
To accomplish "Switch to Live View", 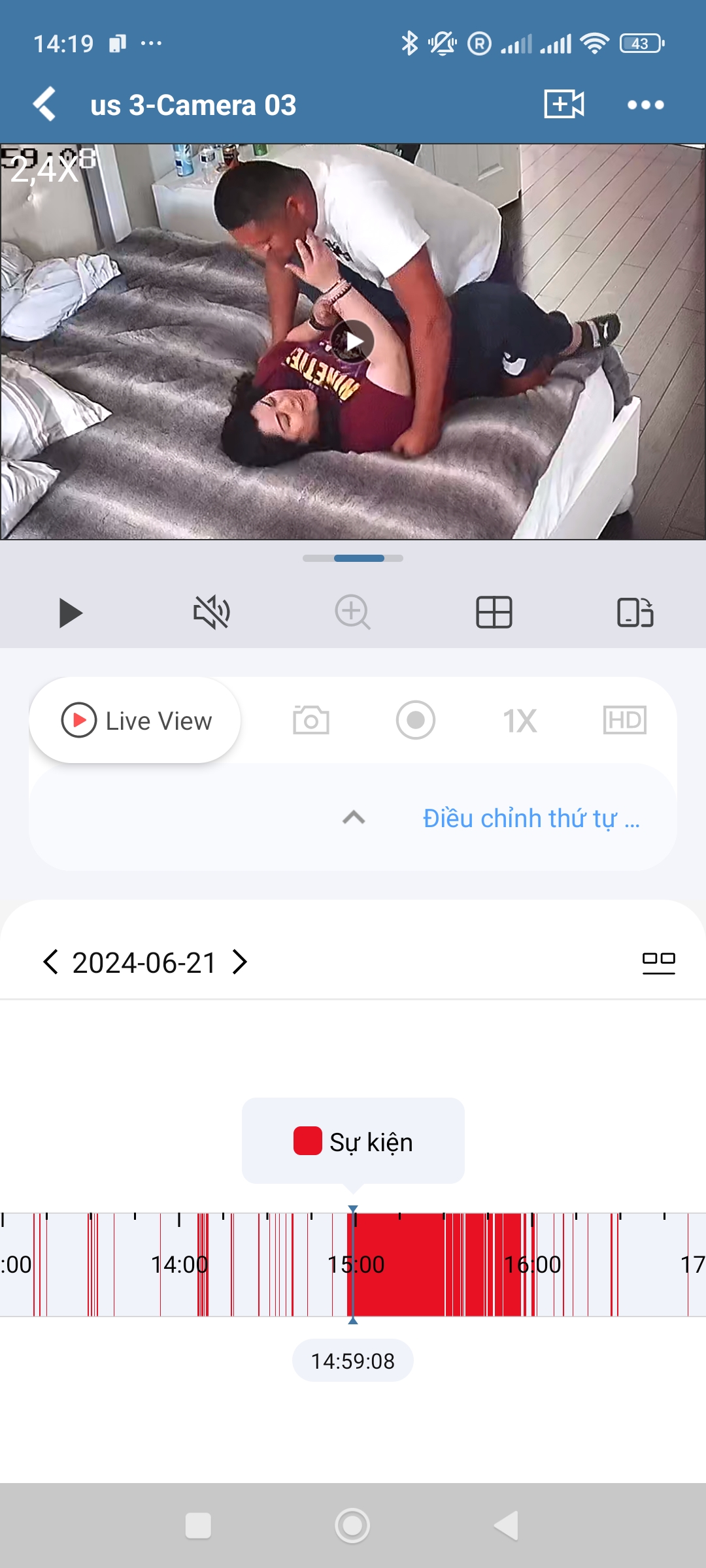I will pyautogui.click(x=135, y=721).
